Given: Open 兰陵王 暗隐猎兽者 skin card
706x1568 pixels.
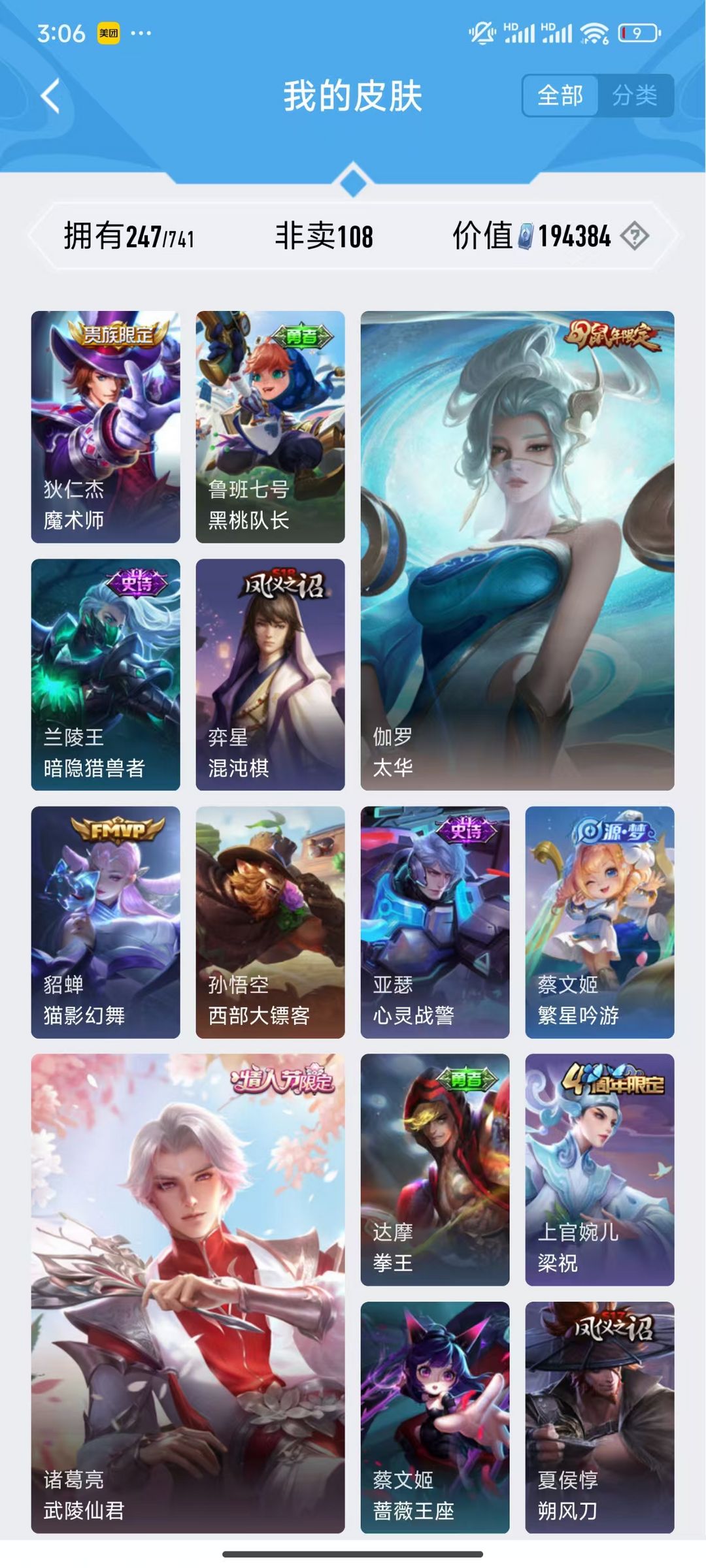Looking at the screenshot, I should point(105,674).
